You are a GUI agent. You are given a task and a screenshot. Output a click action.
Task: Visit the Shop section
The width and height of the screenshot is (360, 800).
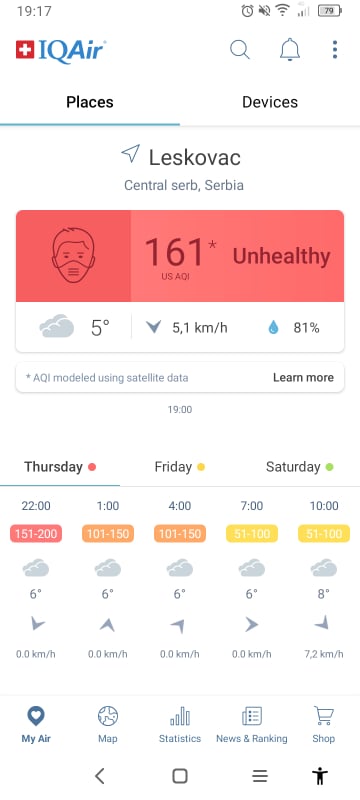point(324,724)
